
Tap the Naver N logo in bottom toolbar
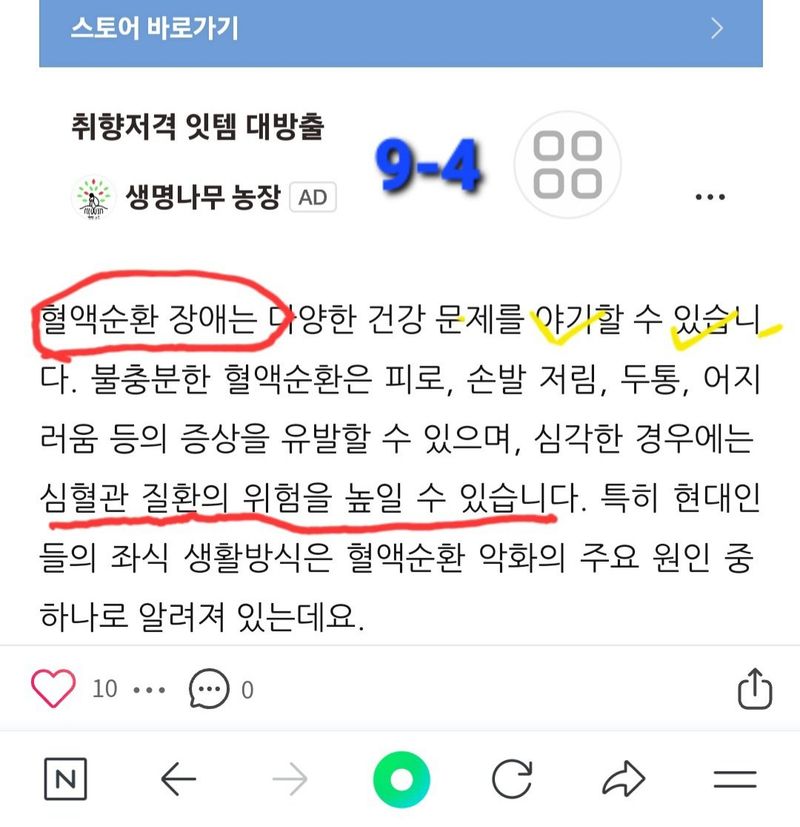(x=66, y=776)
